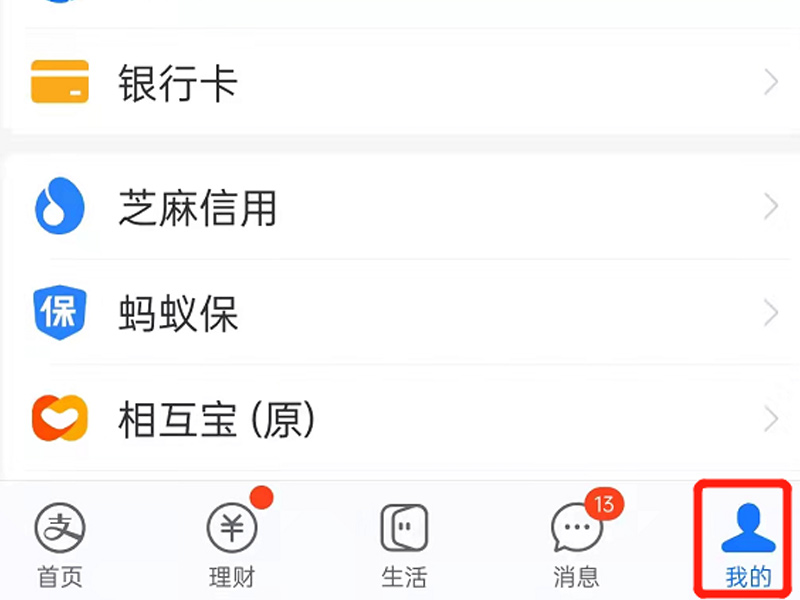800x600 pixels.
Task: Switch to the 理财 wealth tab
Action: click(232, 543)
